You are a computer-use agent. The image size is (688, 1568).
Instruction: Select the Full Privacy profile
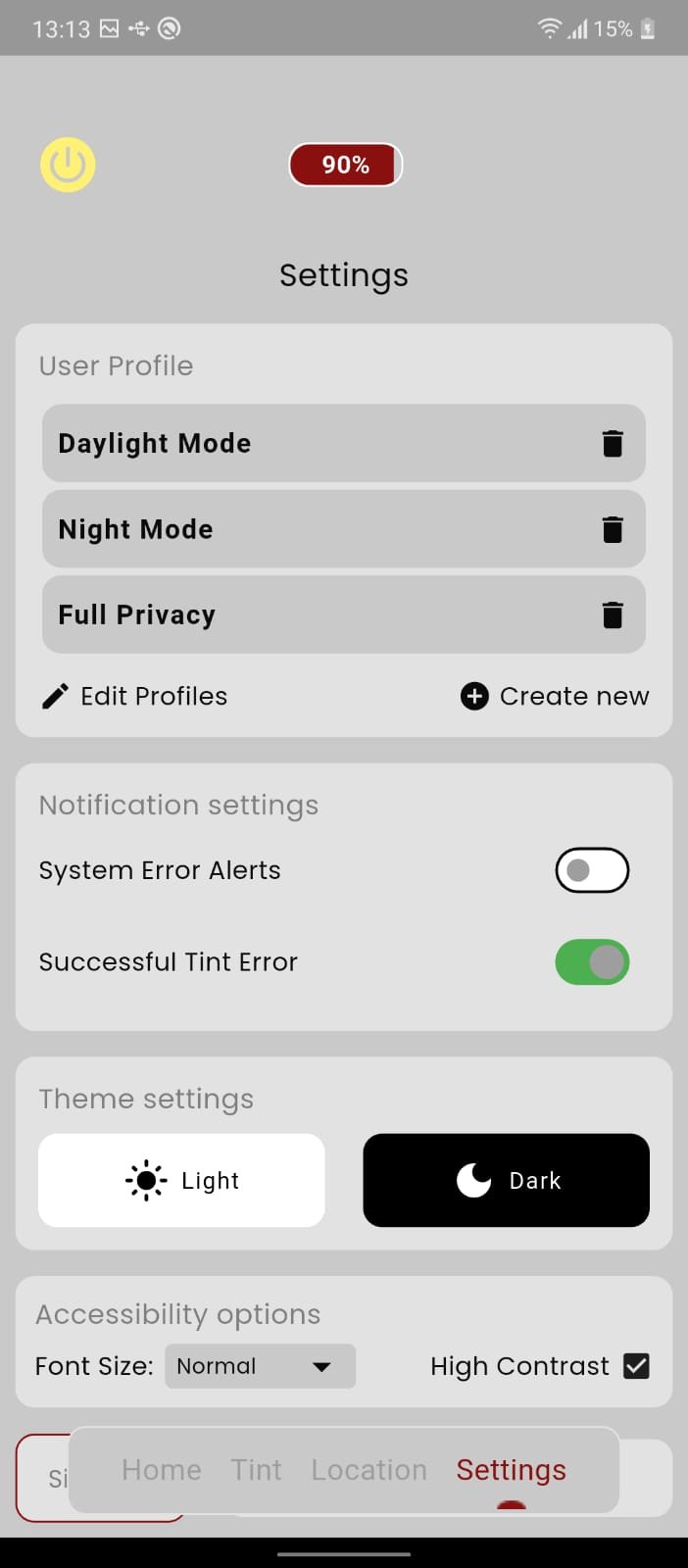[294, 614]
